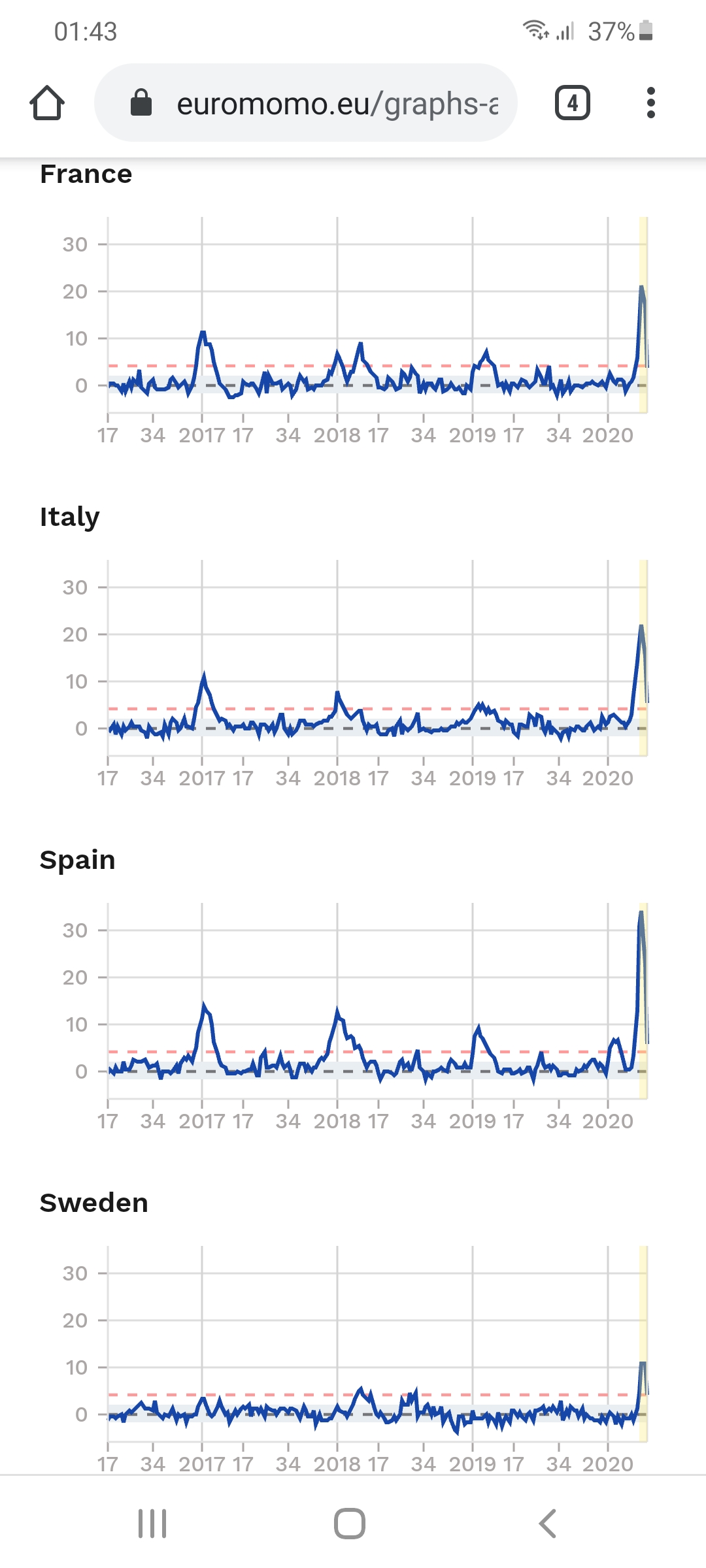Tap the system back button
This screenshot has height=1568, width=706.
(548, 1524)
